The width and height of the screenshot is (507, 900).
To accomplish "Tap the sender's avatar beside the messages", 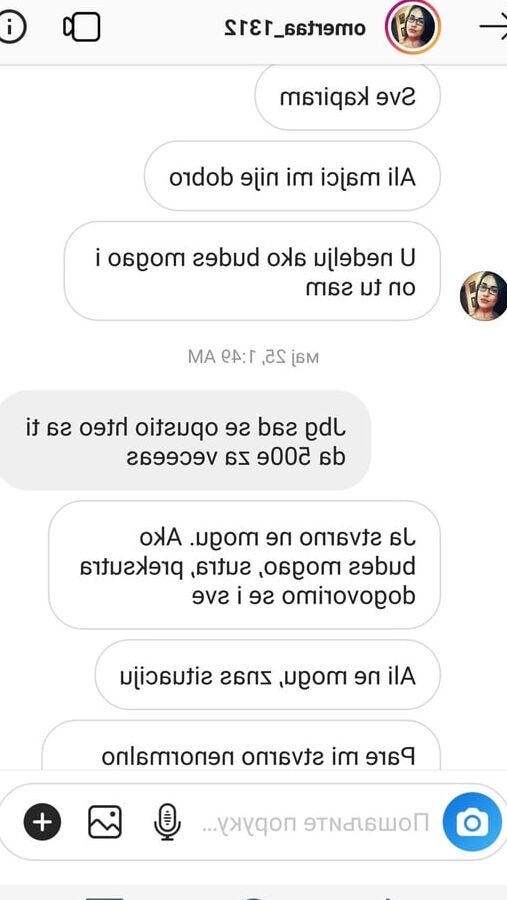I will point(483,296).
